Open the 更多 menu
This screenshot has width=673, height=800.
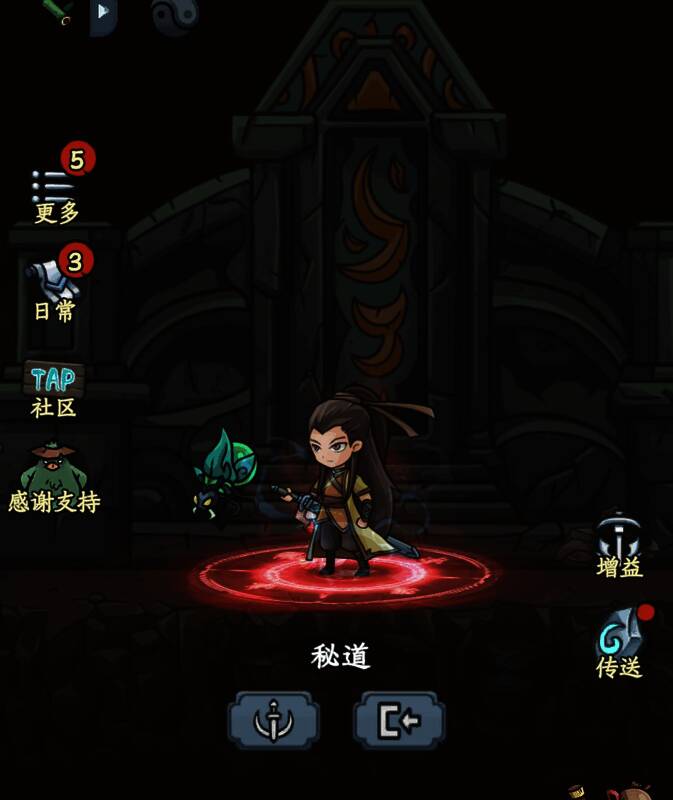tap(55, 192)
